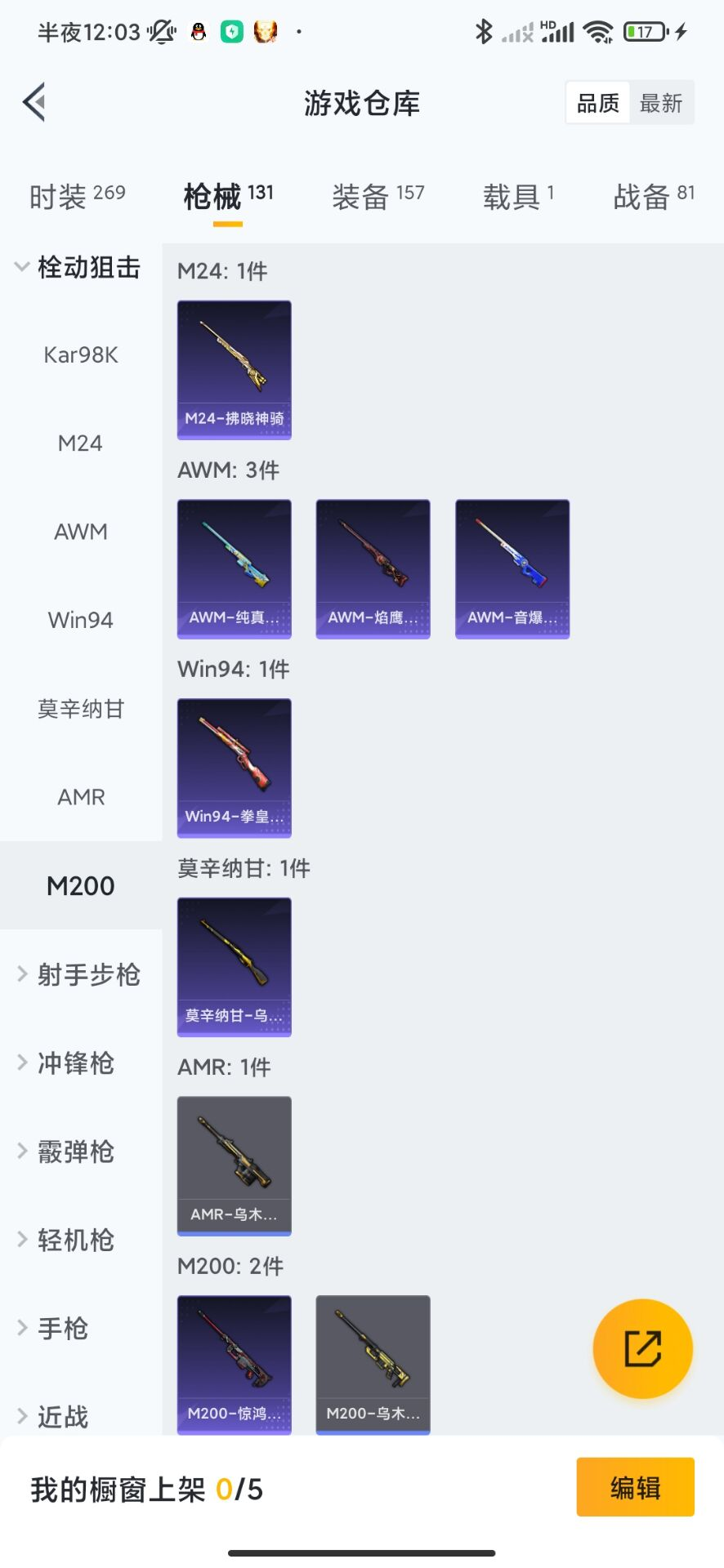This screenshot has width=724, height=1568.
Task: Sort the warehouse by 最新
Action: [x=660, y=103]
